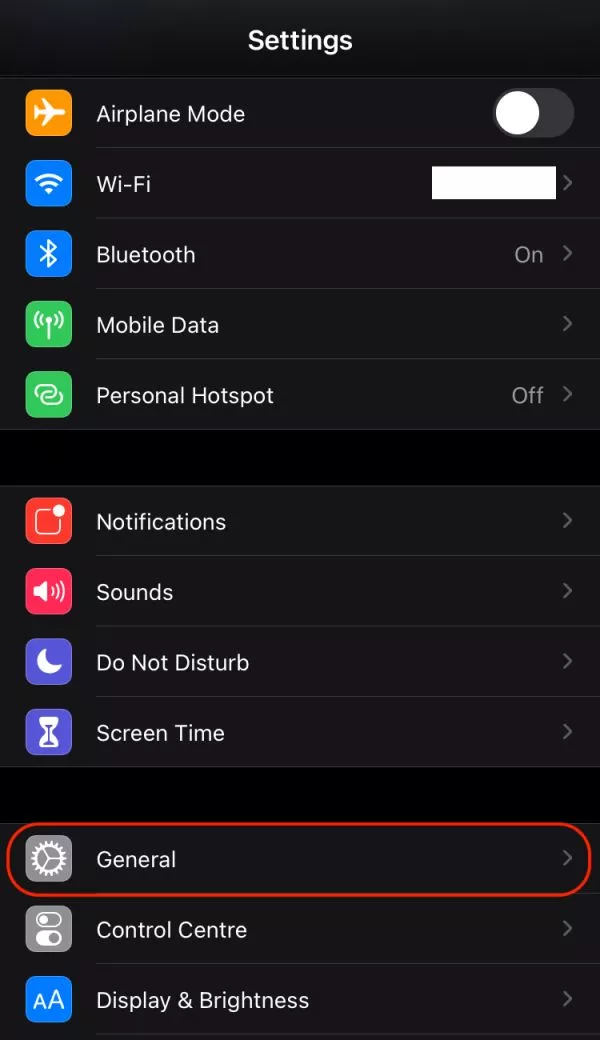View Screen Time settings
This screenshot has width=600, height=1040.
coord(300,732)
